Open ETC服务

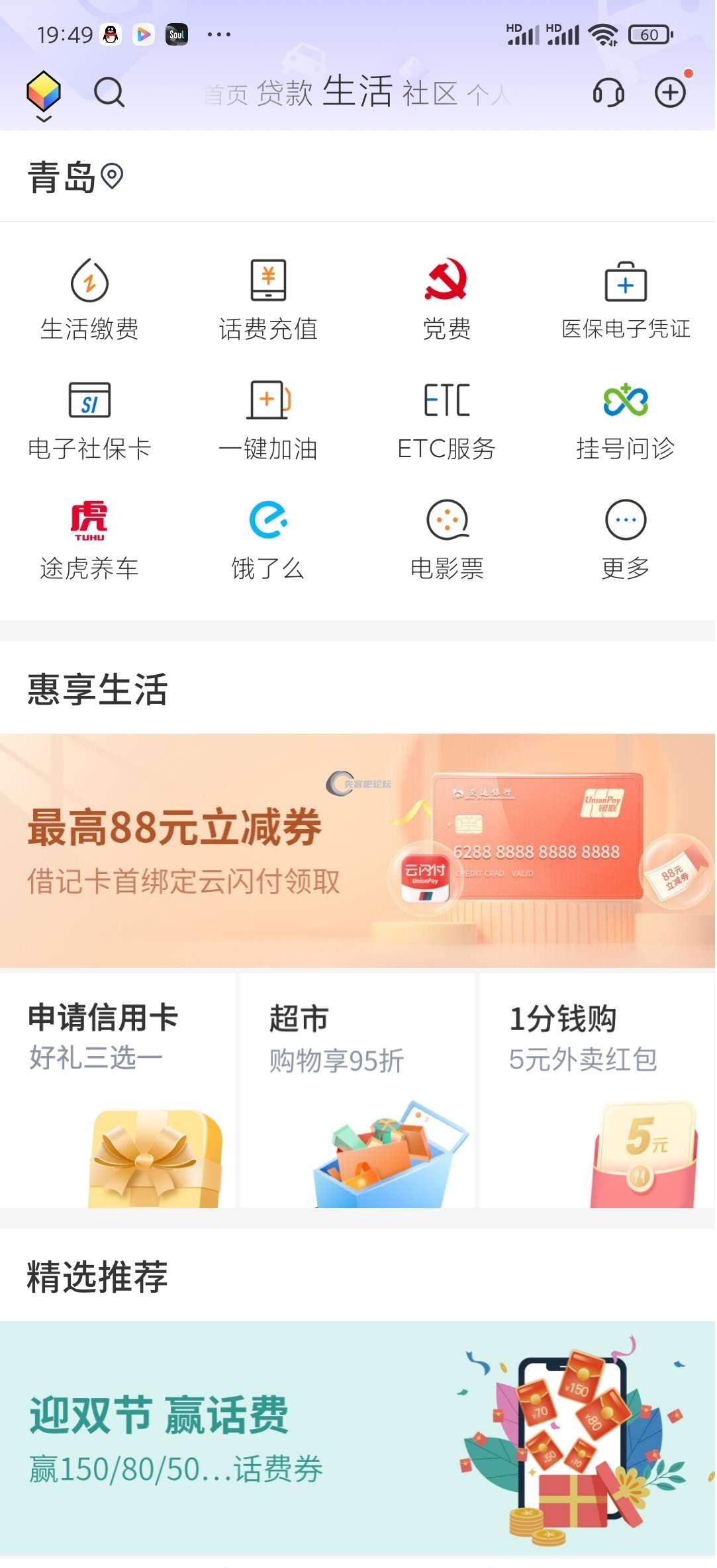(x=447, y=419)
